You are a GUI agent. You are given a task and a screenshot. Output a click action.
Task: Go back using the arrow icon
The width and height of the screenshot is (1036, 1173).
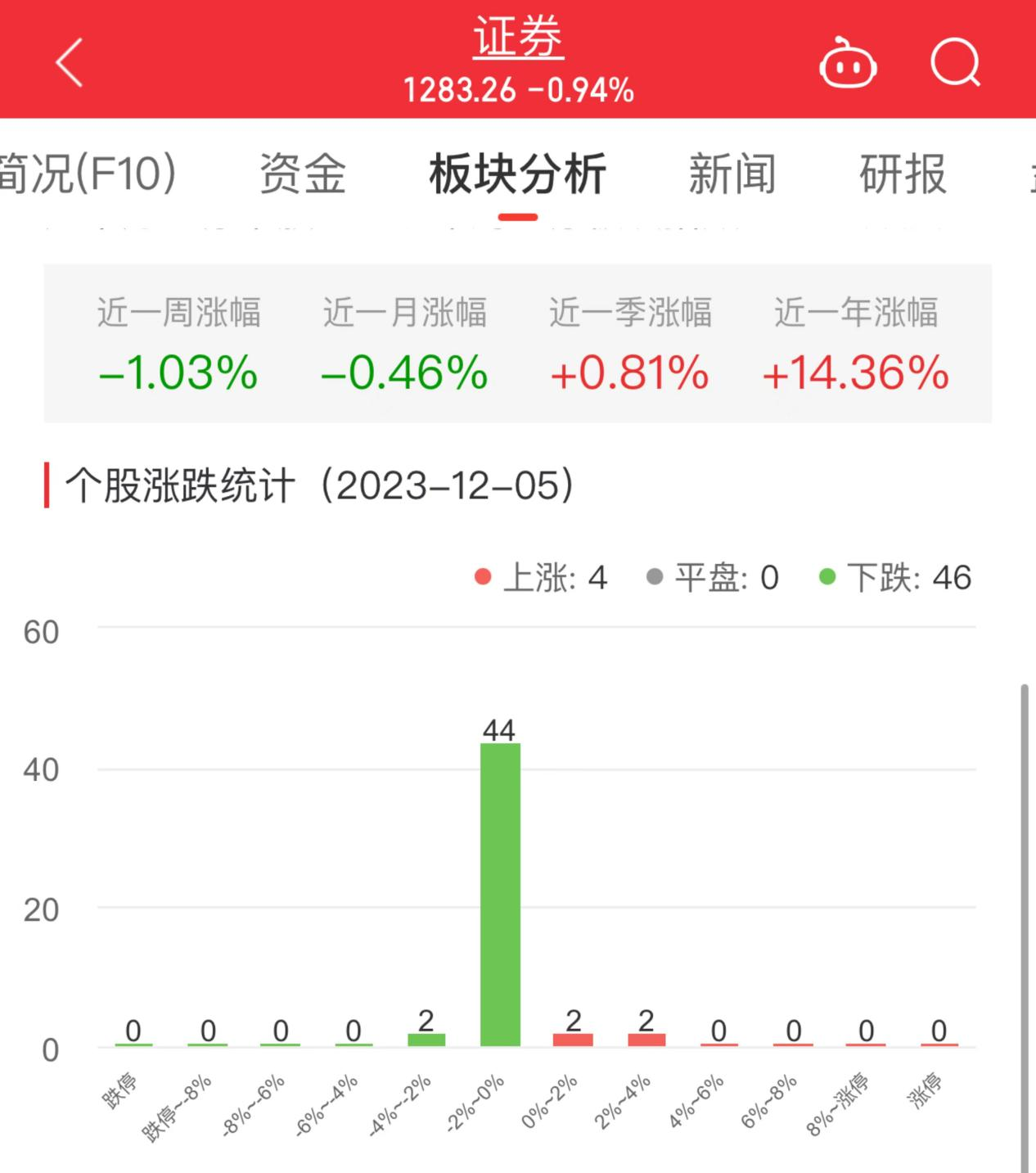click(x=70, y=62)
